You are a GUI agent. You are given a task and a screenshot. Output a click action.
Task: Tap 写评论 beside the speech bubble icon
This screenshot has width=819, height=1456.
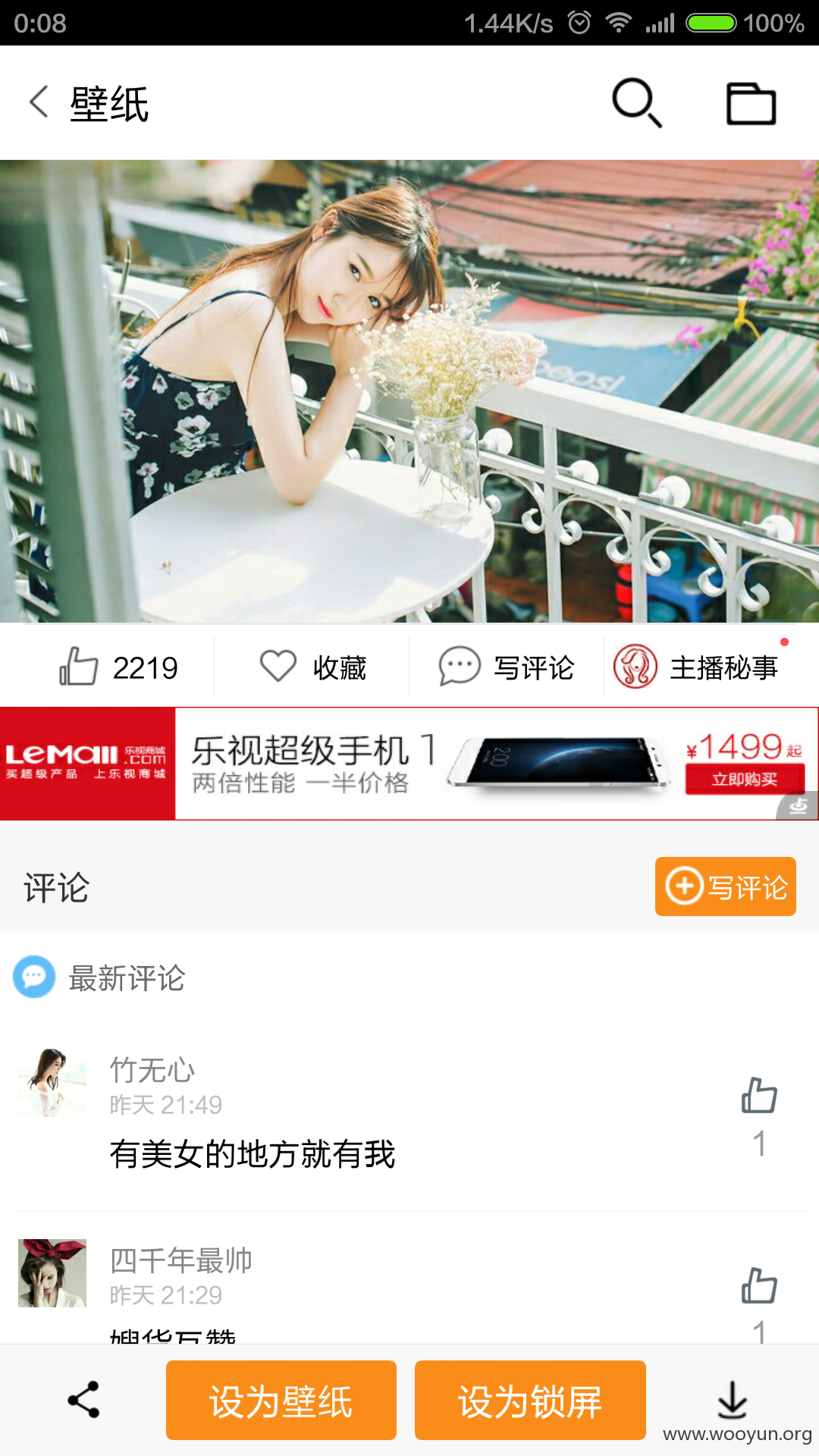coord(507,667)
